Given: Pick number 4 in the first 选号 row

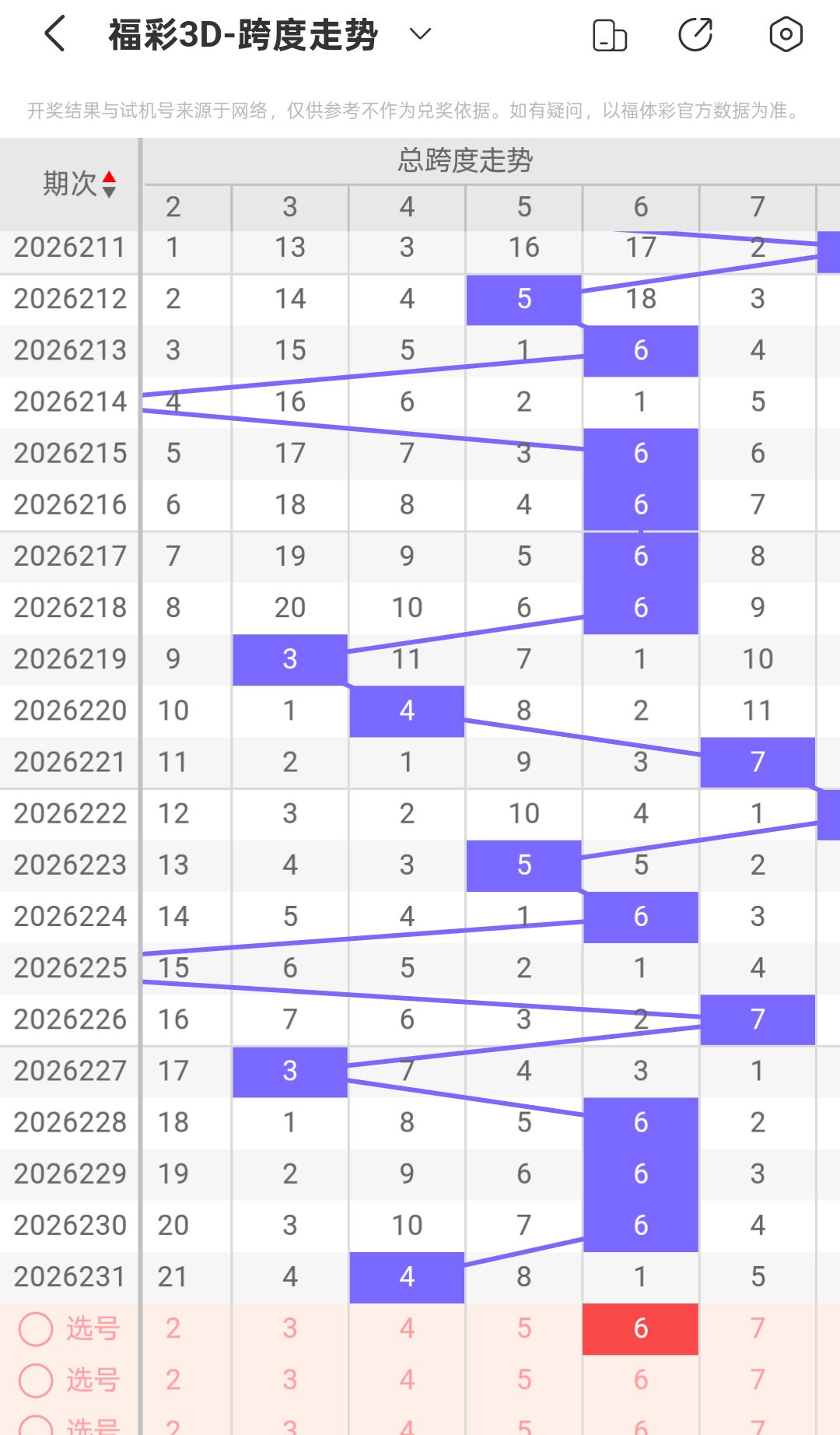Looking at the screenshot, I should [407, 1328].
